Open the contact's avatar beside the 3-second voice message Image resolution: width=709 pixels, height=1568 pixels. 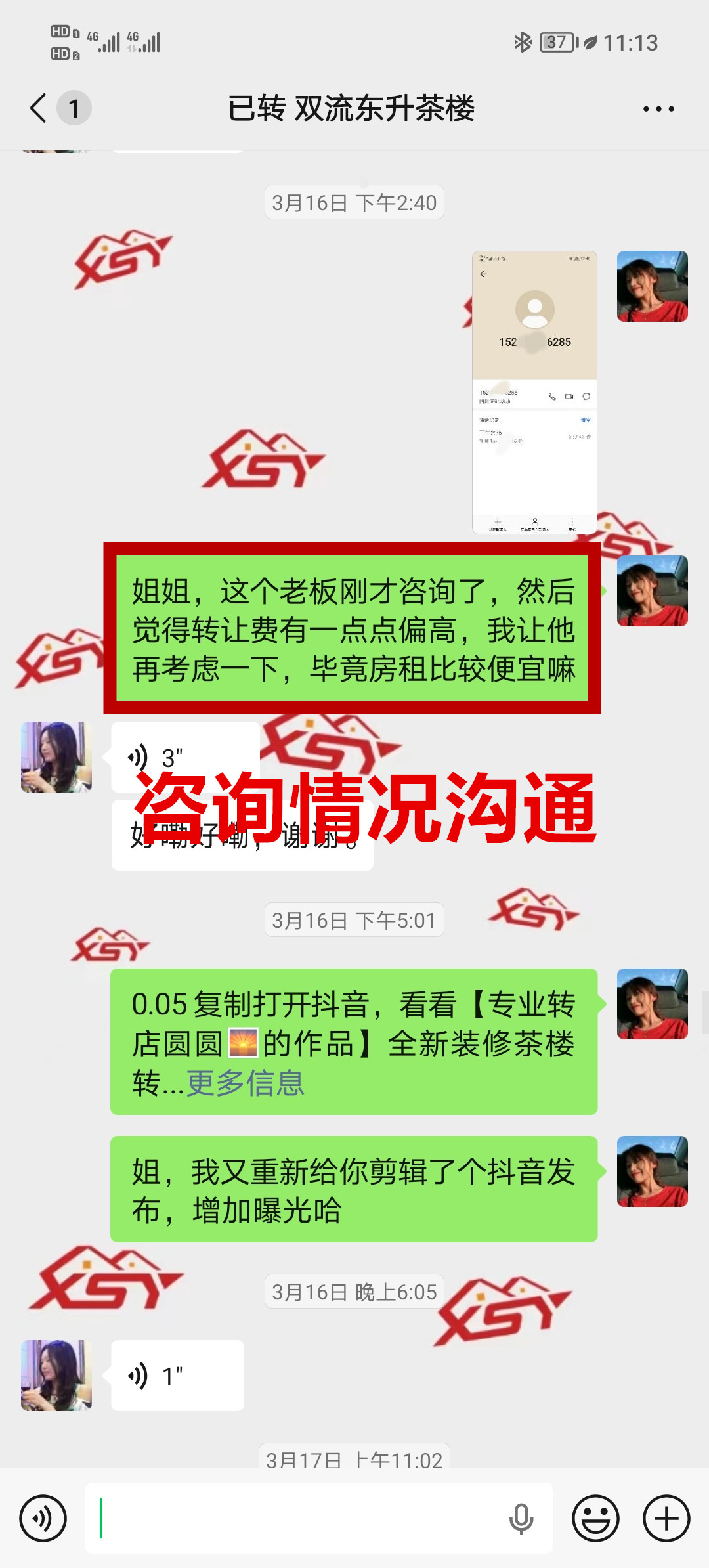(x=56, y=757)
